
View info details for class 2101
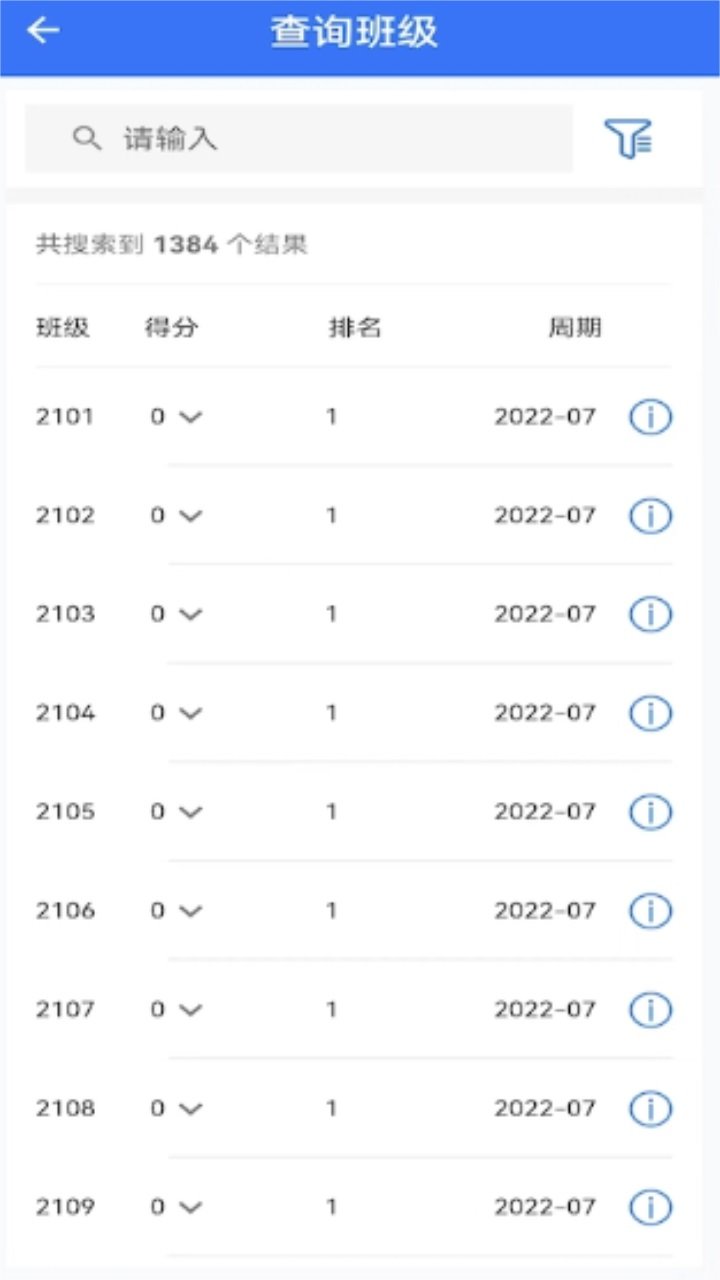click(650, 418)
